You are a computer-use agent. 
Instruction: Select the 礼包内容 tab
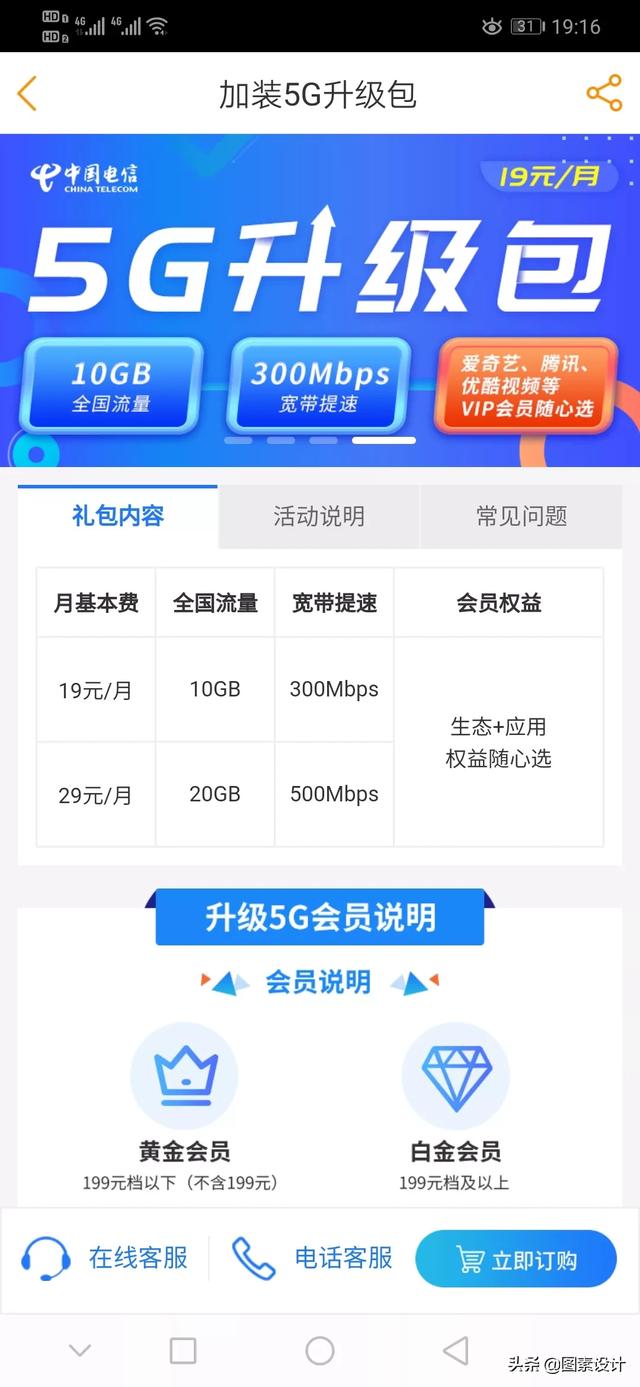pos(118,516)
